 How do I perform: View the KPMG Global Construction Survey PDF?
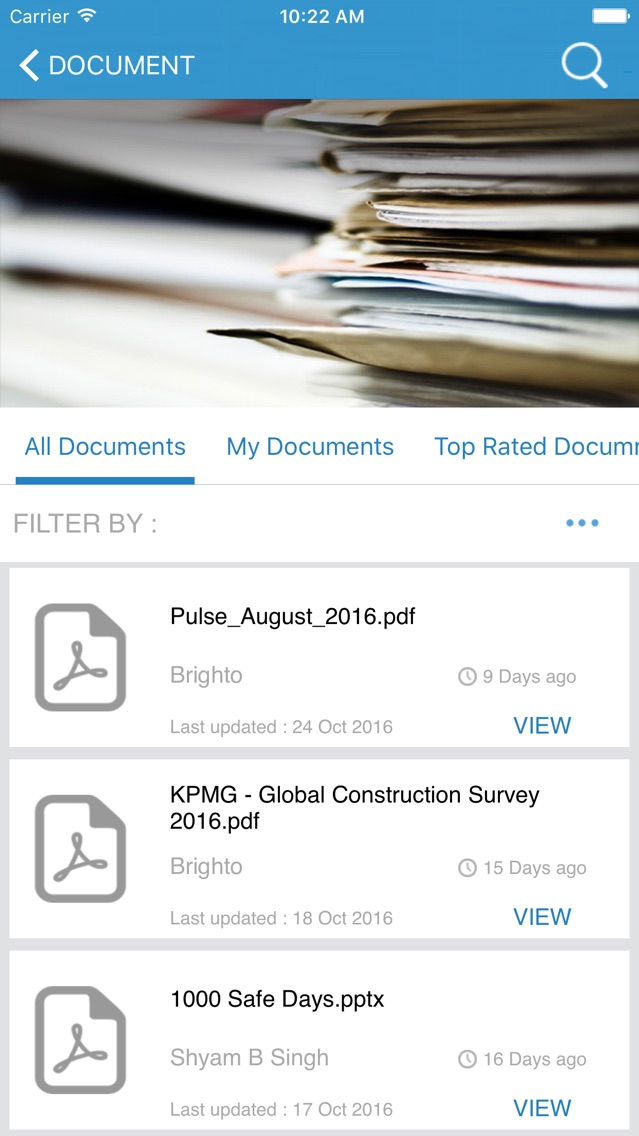(x=542, y=917)
